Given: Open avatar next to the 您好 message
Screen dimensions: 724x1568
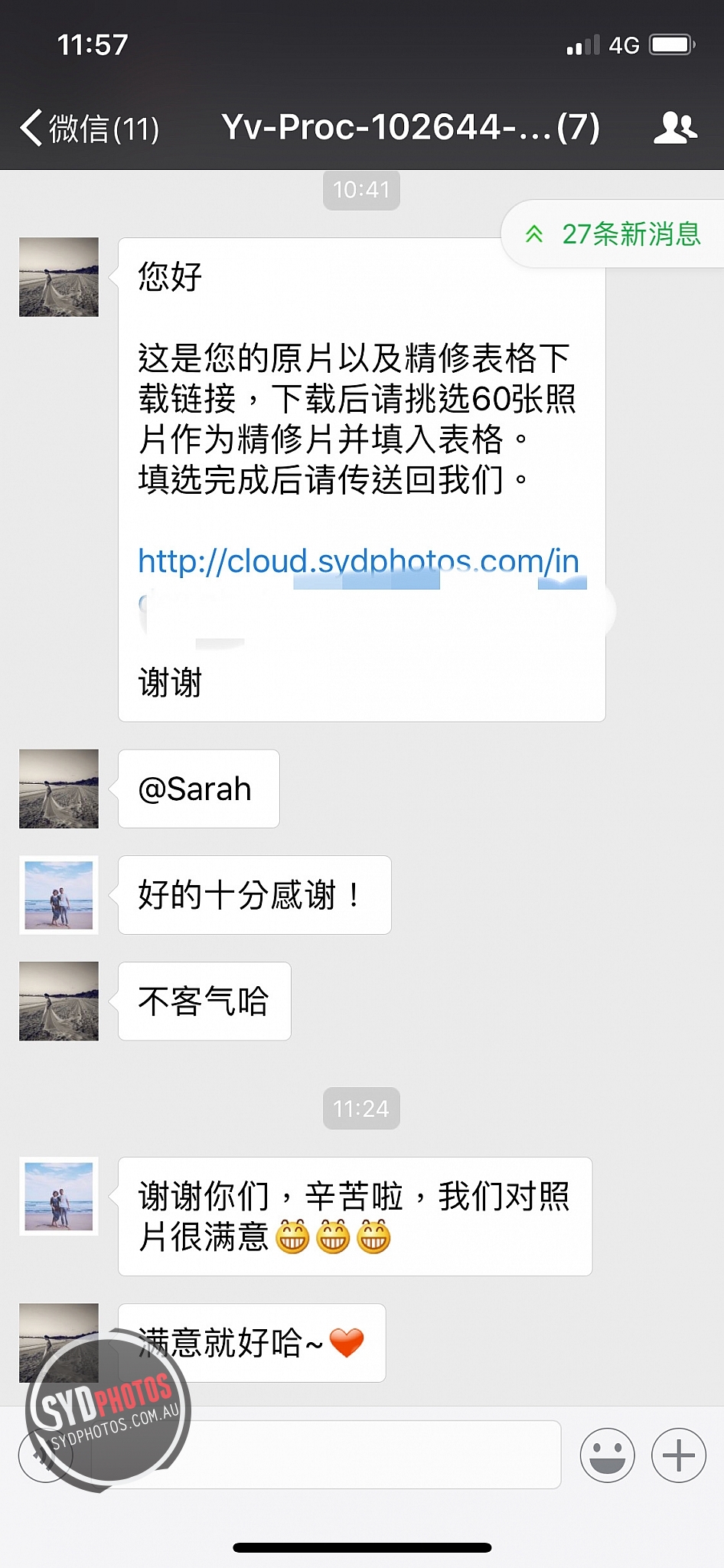Looking at the screenshot, I should [x=59, y=277].
